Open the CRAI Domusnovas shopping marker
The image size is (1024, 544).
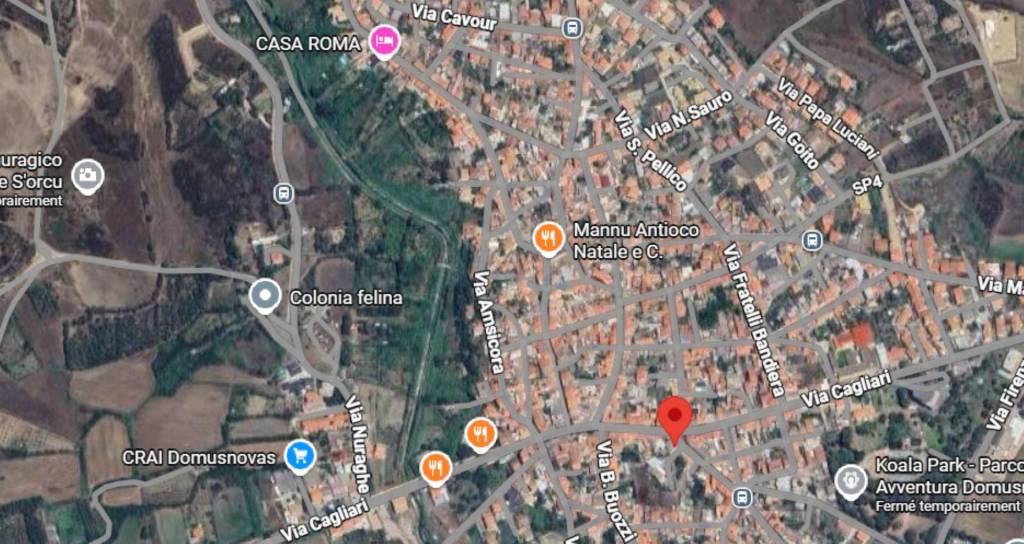point(297,456)
